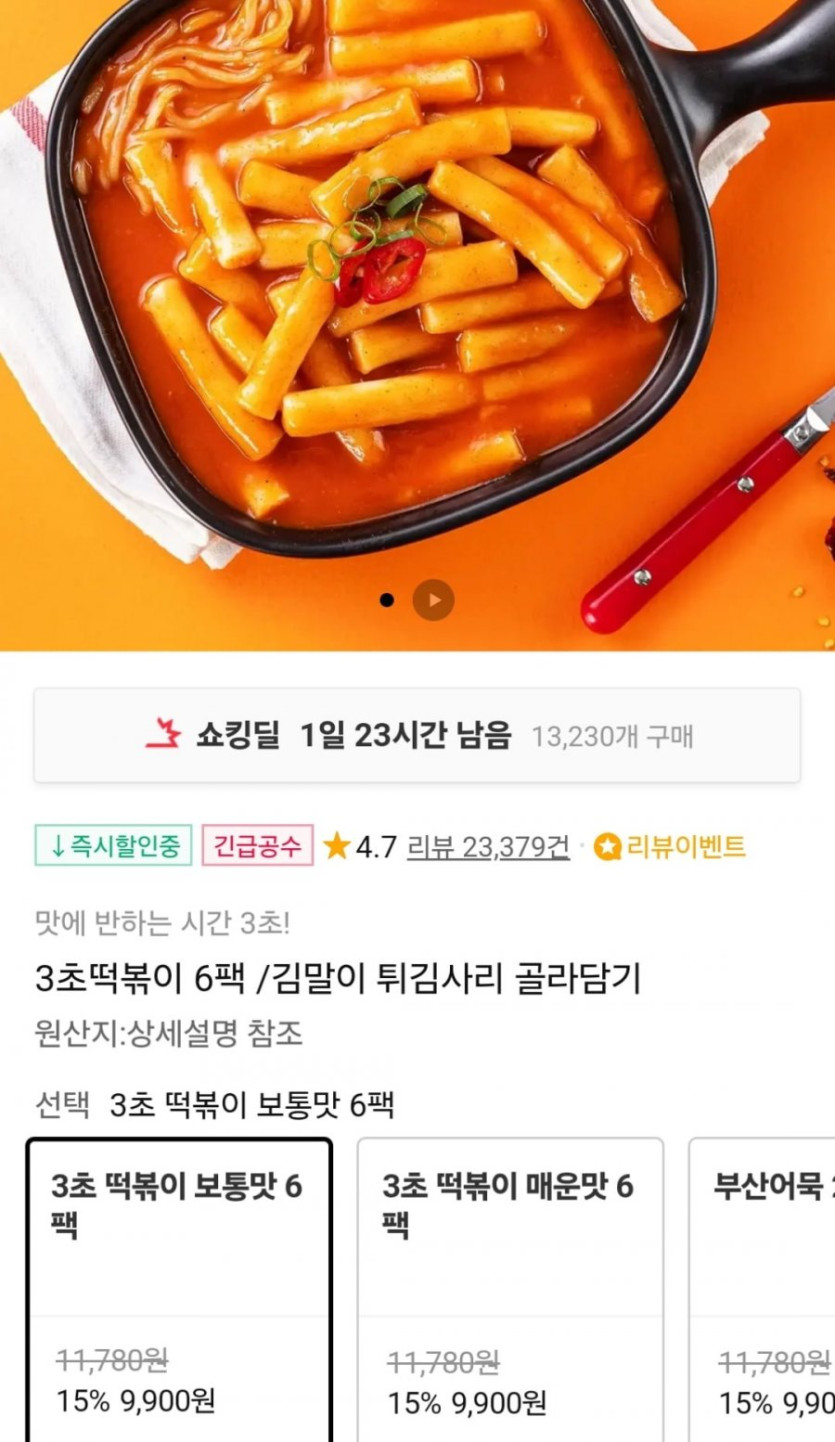
Task: Tap the 쇼킹딜 time-remaining banner
Action: [417, 736]
